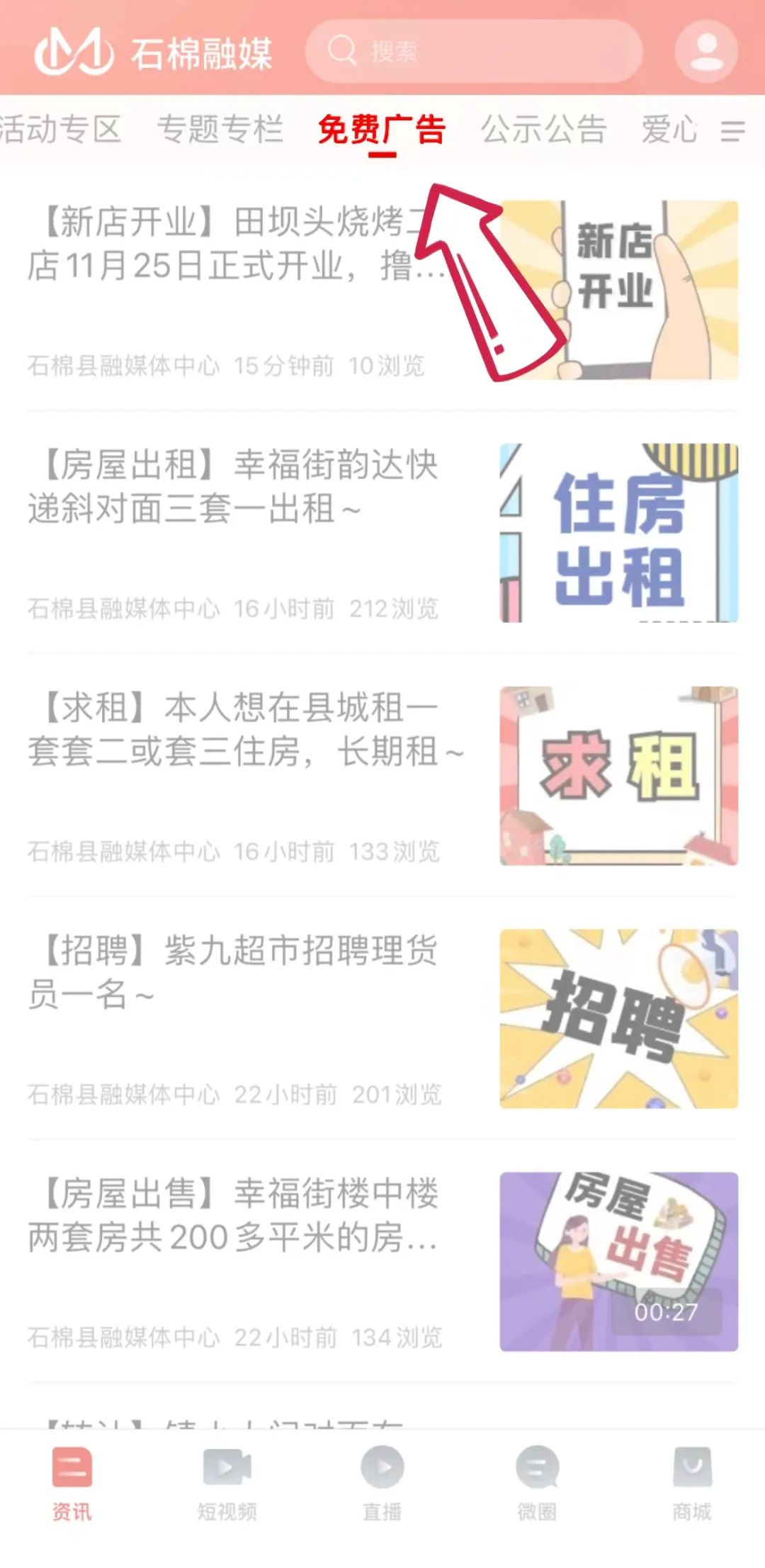Open the 房屋出租 幸福街韵达快递 listing

click(x=234, y=487)
